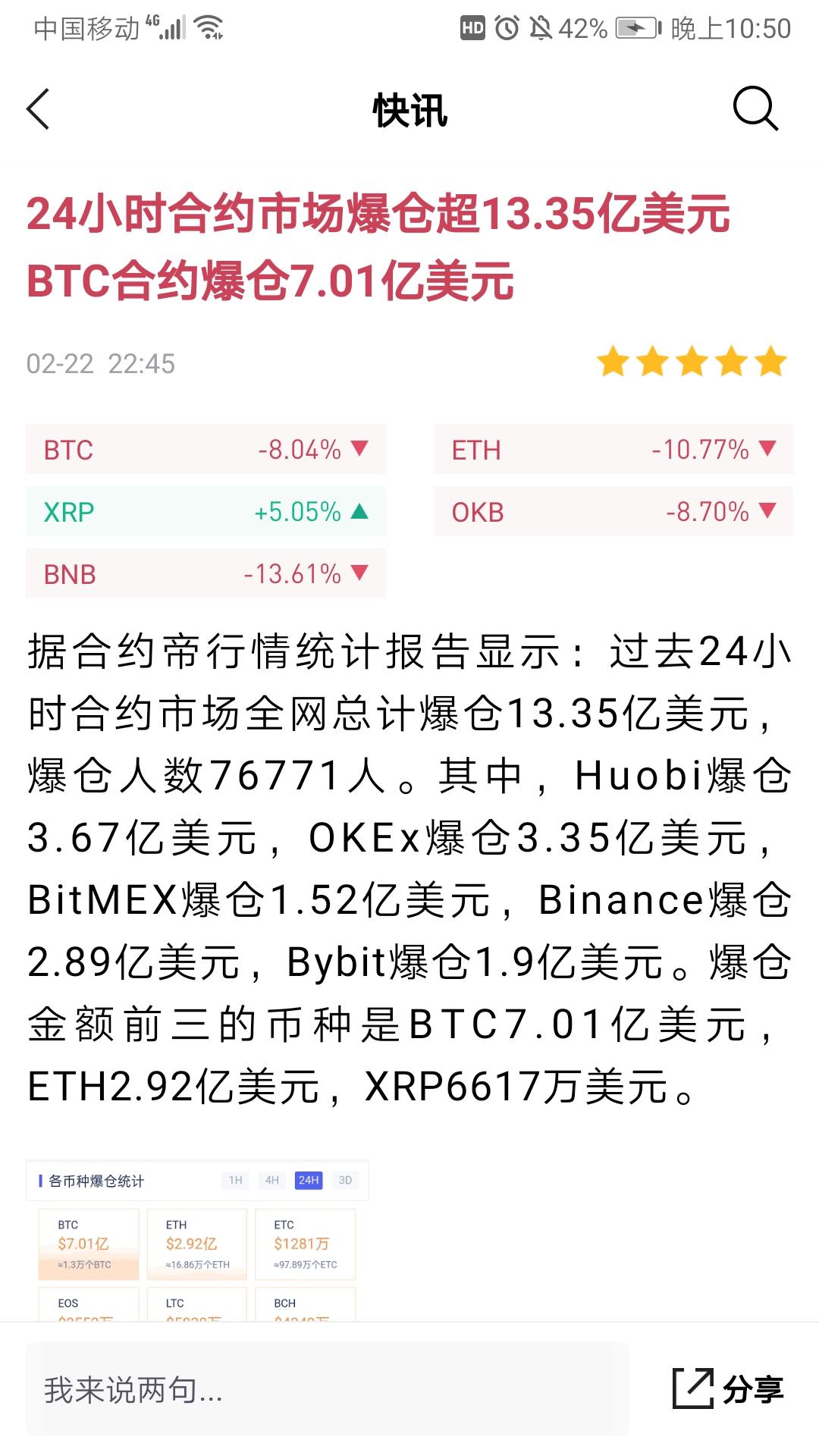Enlarge the 各币种爆仓统计 image

197,1241
